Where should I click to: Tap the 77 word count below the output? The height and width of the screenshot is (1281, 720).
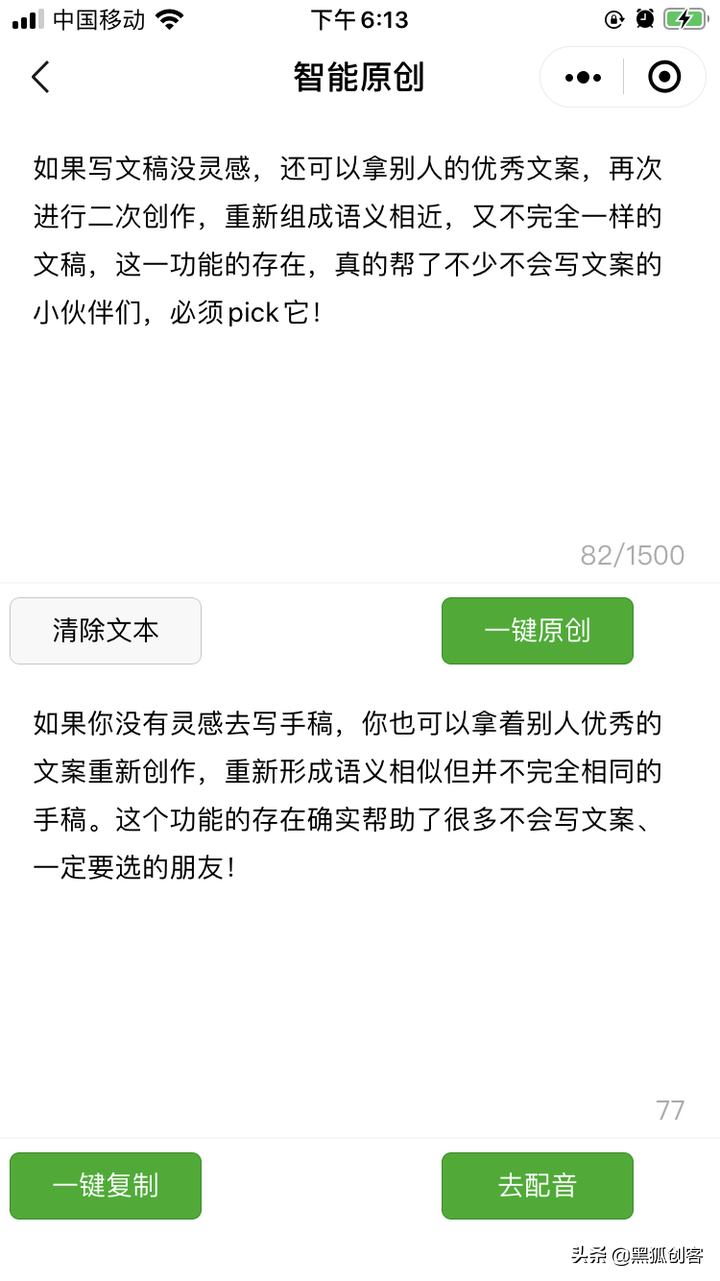(x=672, y=1110)
